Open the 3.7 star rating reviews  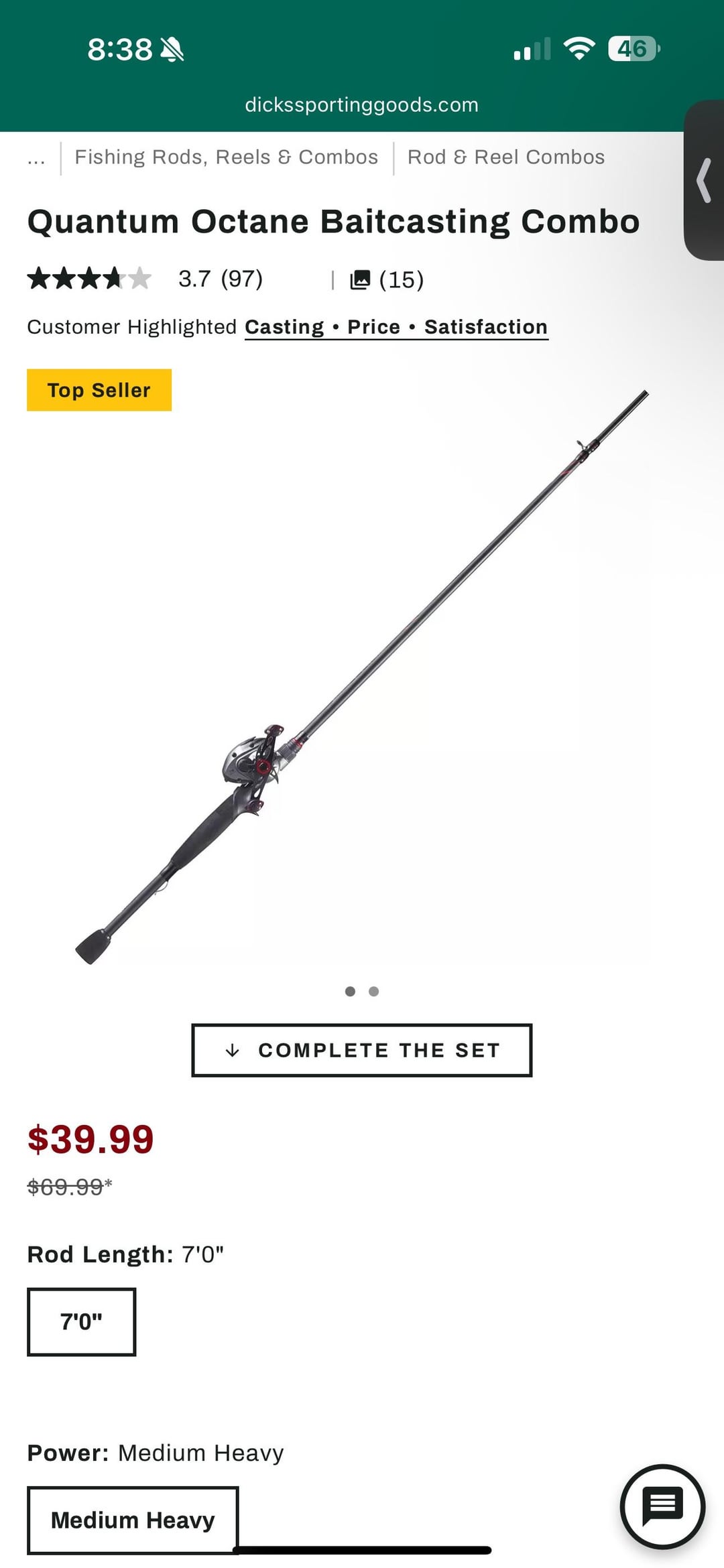coord(145,278)
